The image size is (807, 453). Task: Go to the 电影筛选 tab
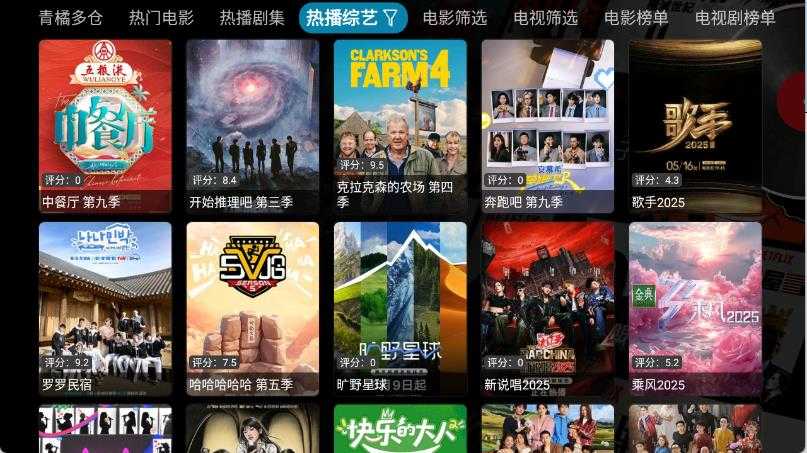tap(455, 18)
